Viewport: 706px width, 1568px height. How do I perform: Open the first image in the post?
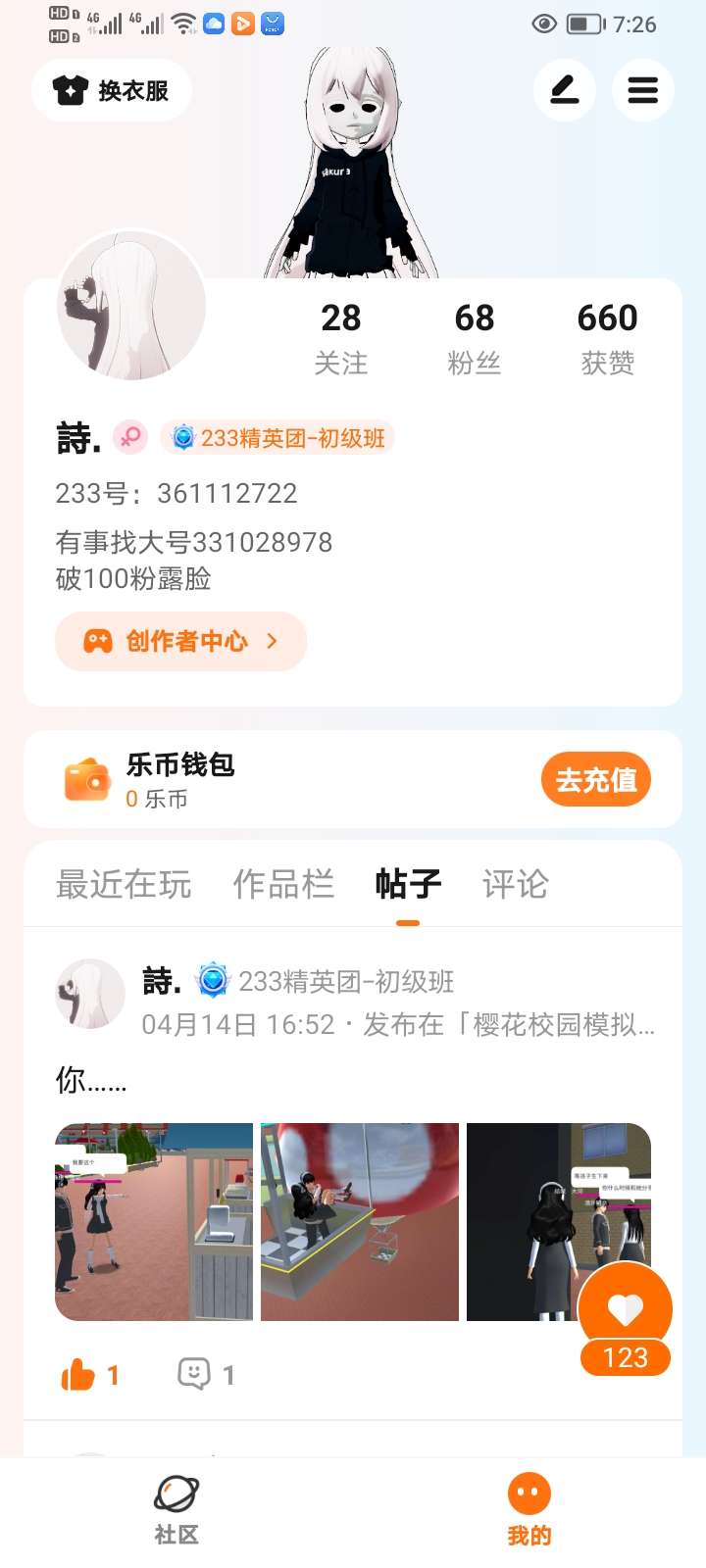click(x=154, y=1222)
